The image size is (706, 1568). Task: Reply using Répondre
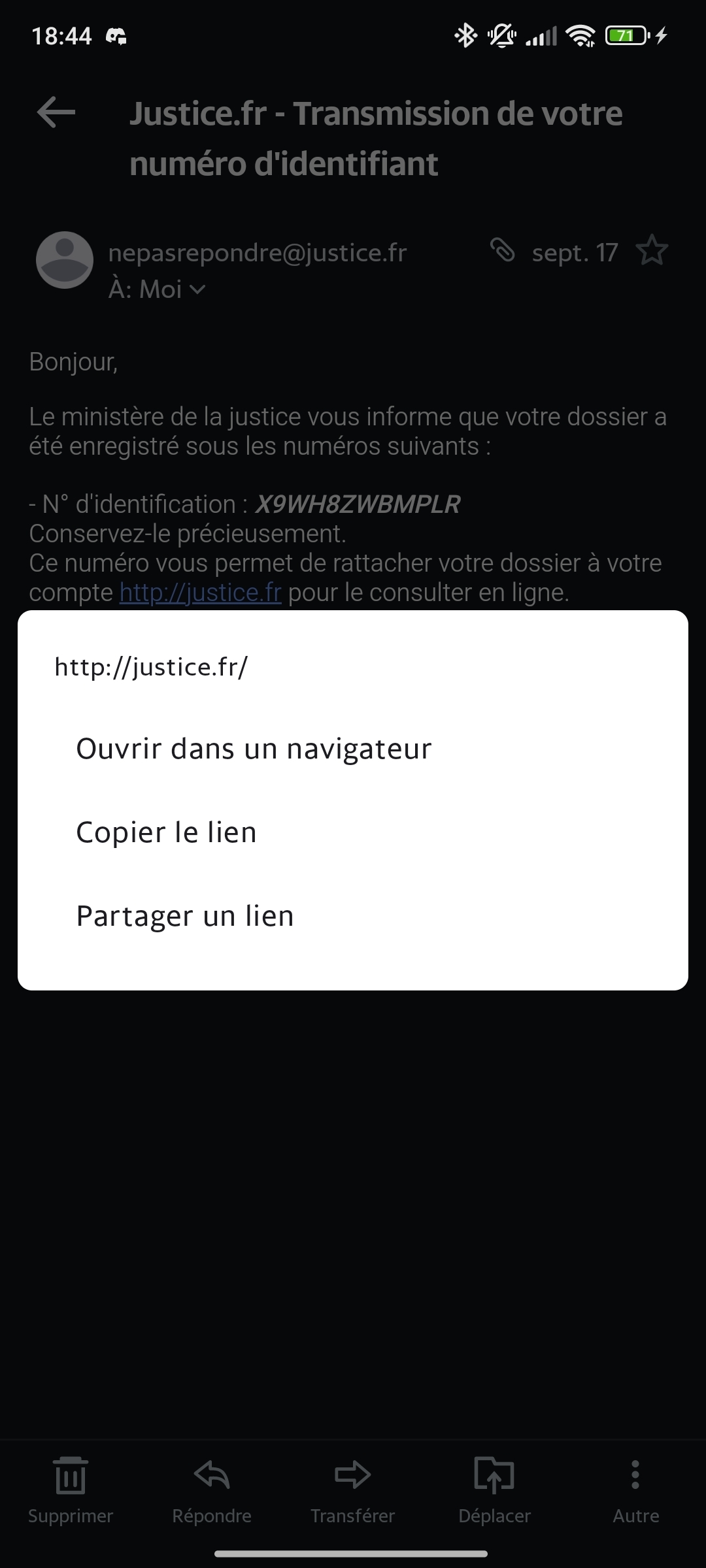pos(212,1488)
